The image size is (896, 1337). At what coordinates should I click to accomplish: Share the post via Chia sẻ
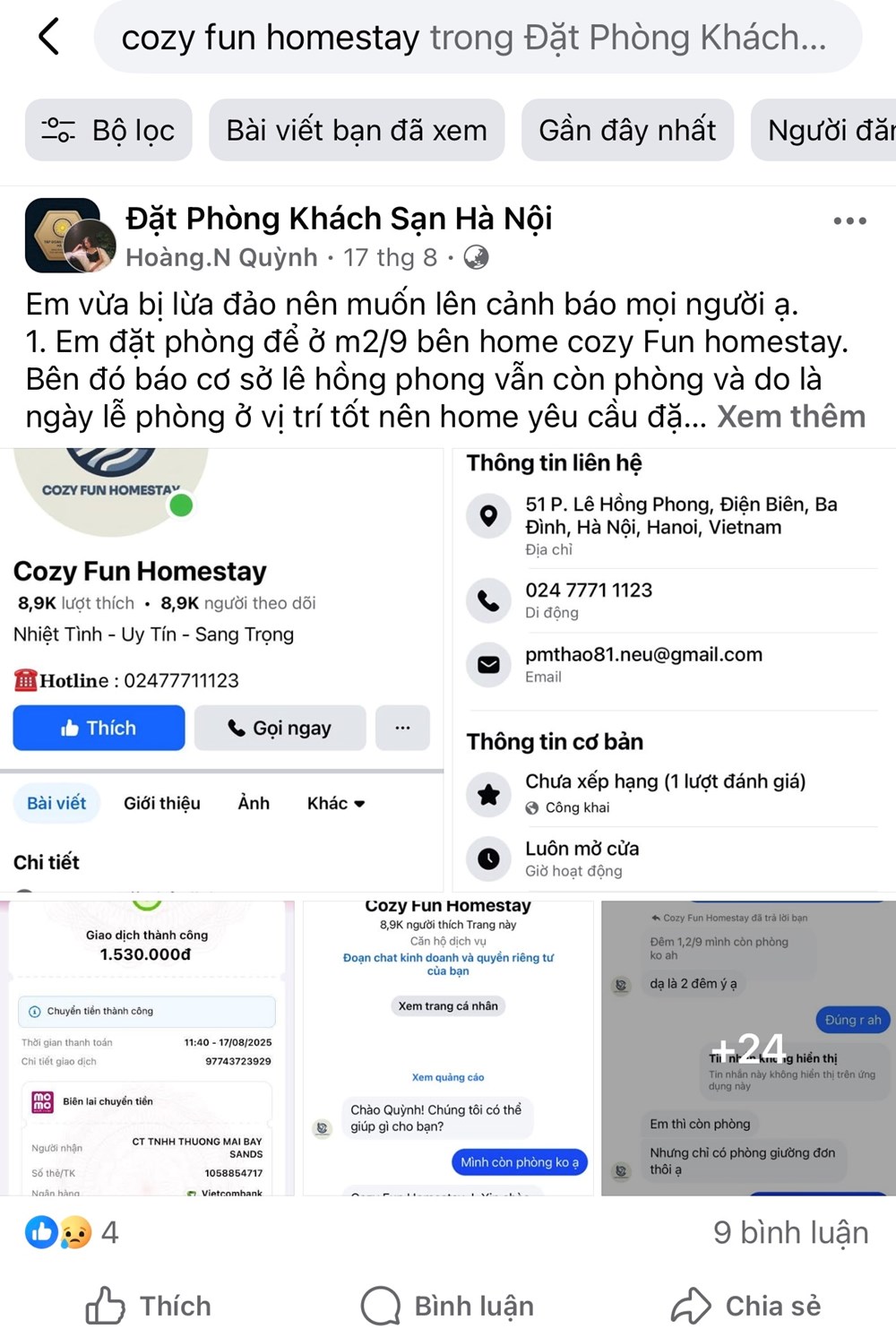[746, 1306]
